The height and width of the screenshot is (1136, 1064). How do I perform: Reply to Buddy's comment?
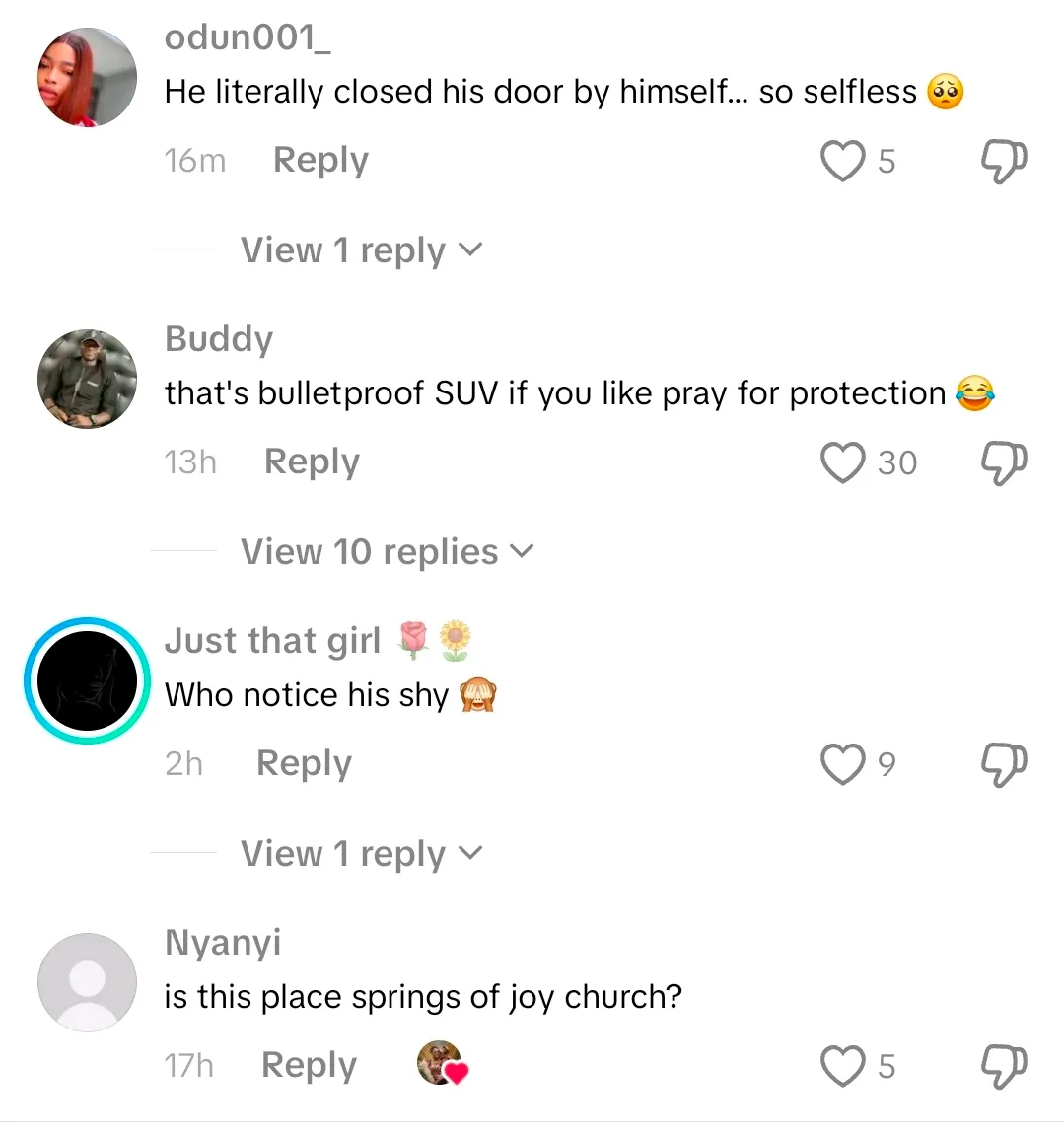(x=312, y=461)
